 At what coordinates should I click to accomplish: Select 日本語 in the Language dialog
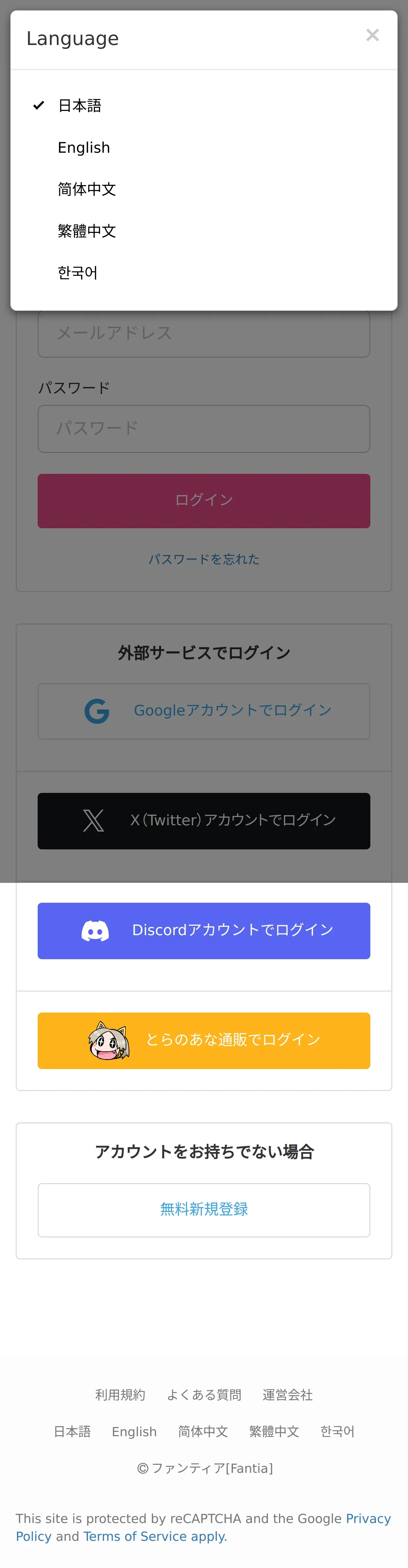coord(80,106)
